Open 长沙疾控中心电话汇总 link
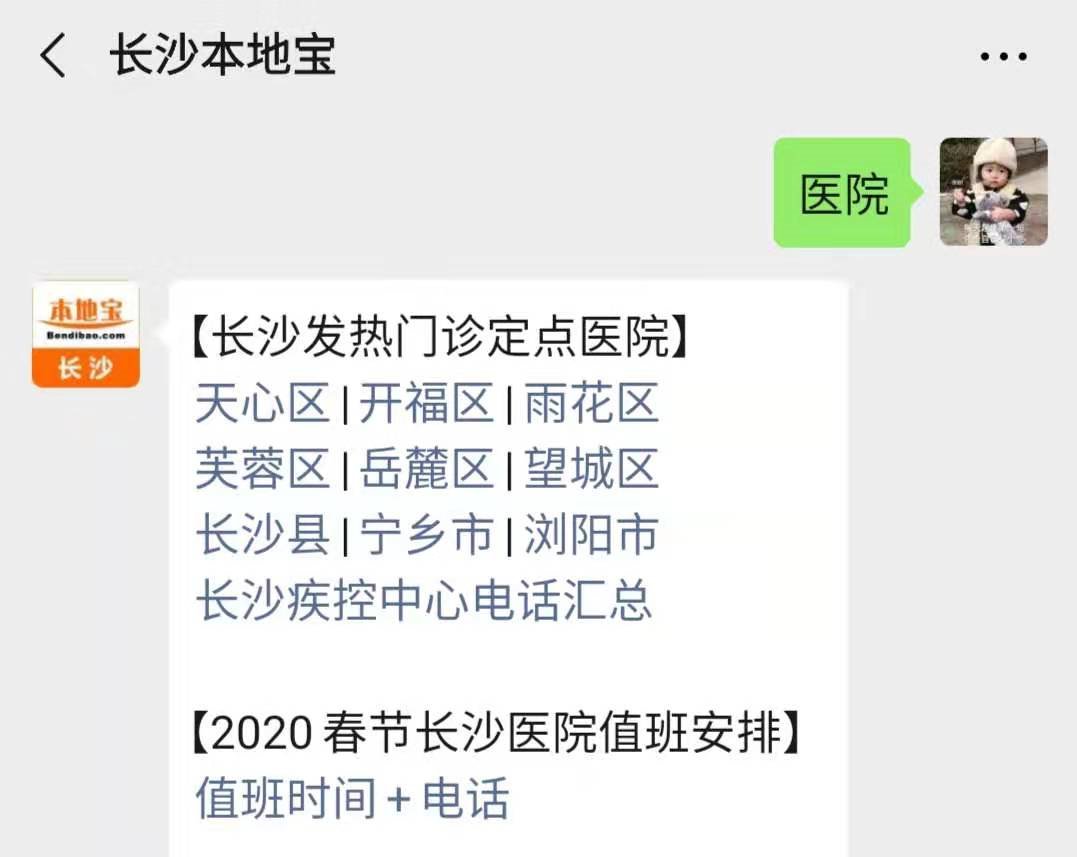This screenshot has height=857, width=1077. click(x=424, y=600)
